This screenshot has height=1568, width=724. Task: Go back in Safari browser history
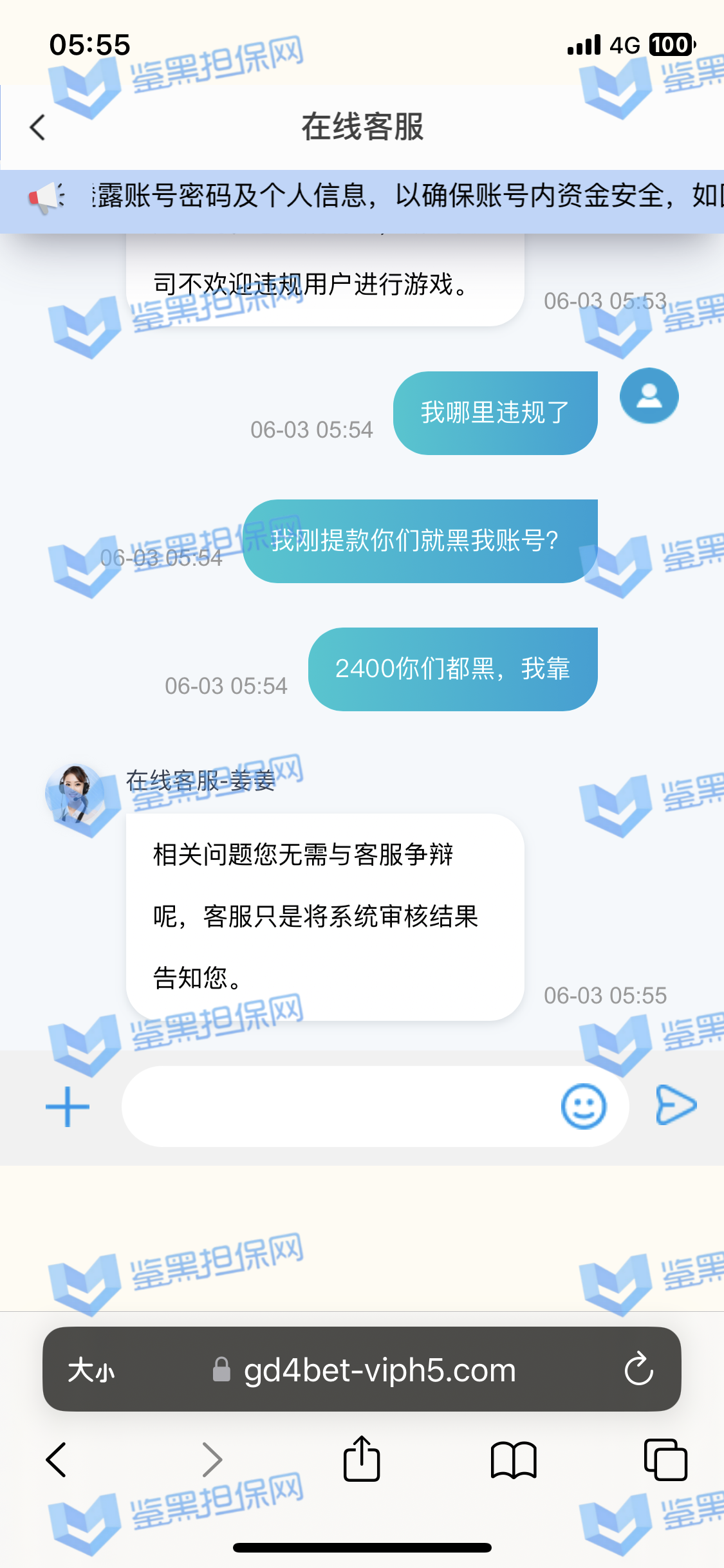57,1459
